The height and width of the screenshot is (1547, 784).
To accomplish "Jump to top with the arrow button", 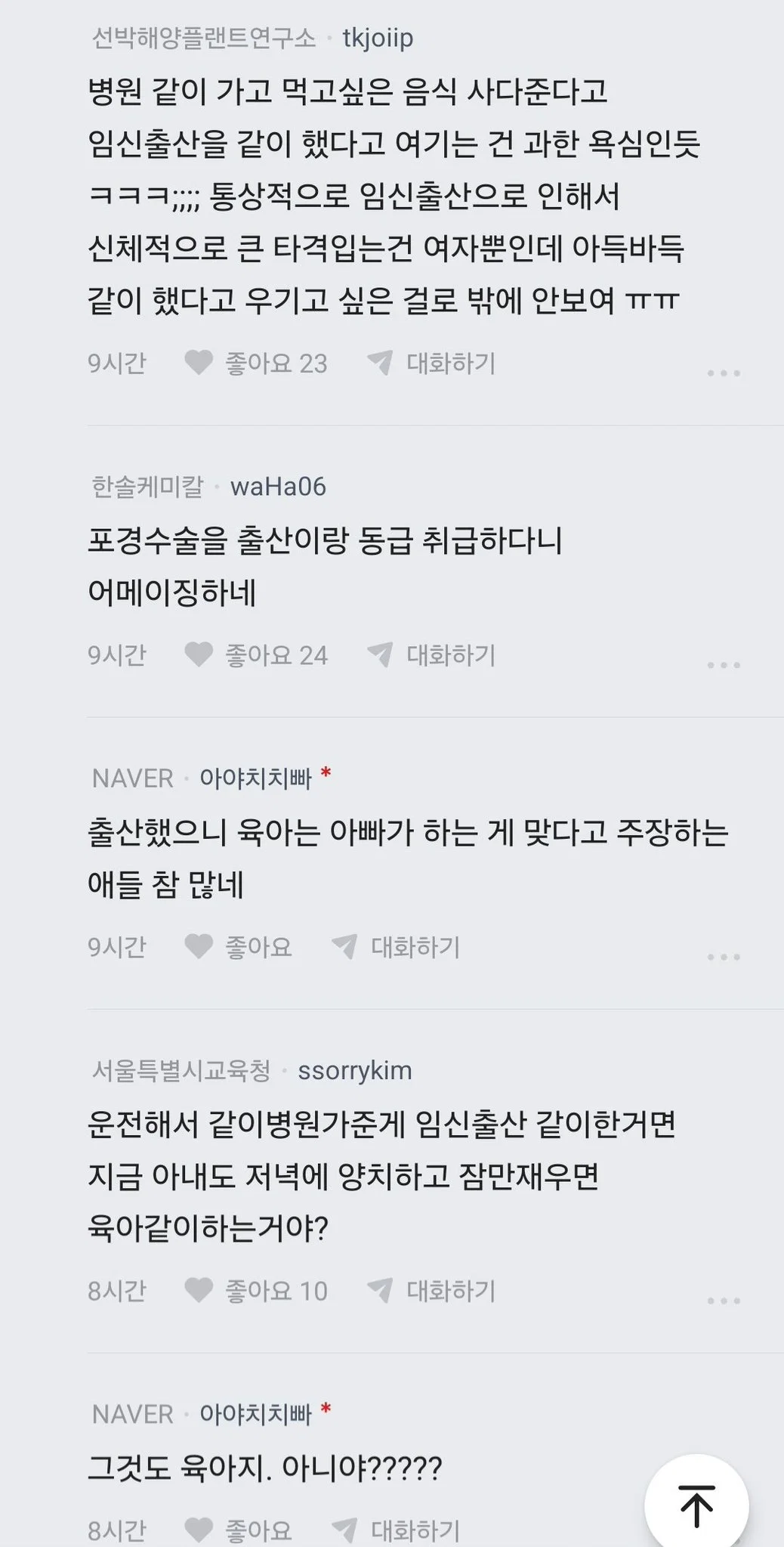I will point(697,1505).
